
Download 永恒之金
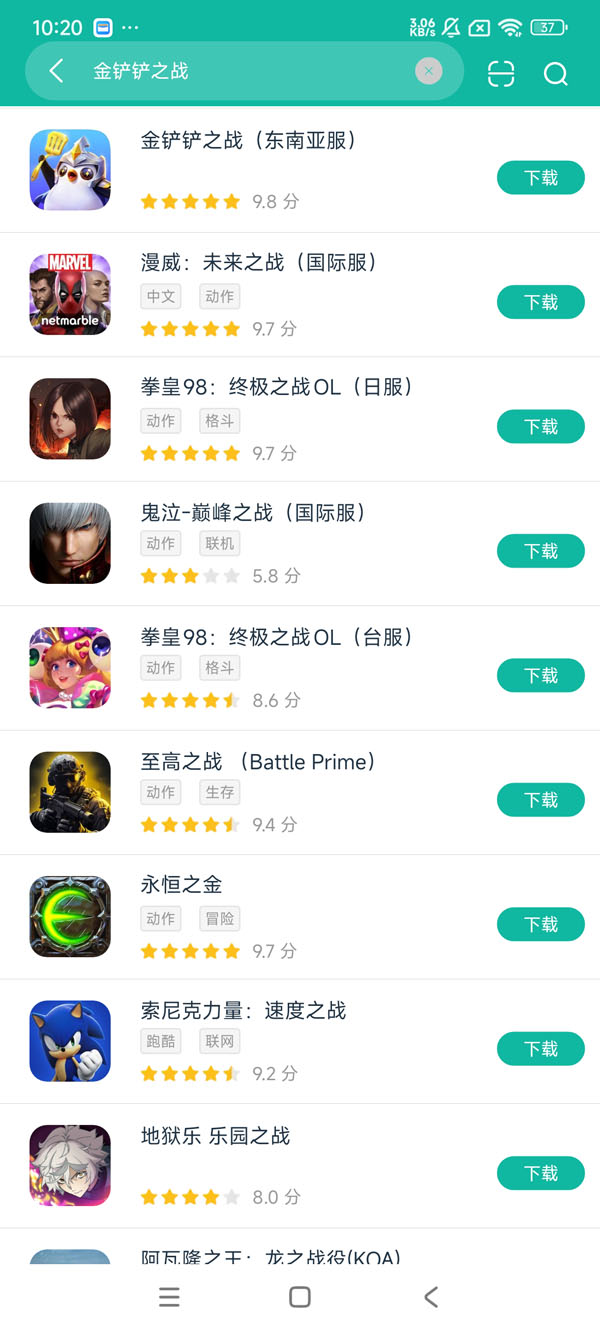point(540,925)
